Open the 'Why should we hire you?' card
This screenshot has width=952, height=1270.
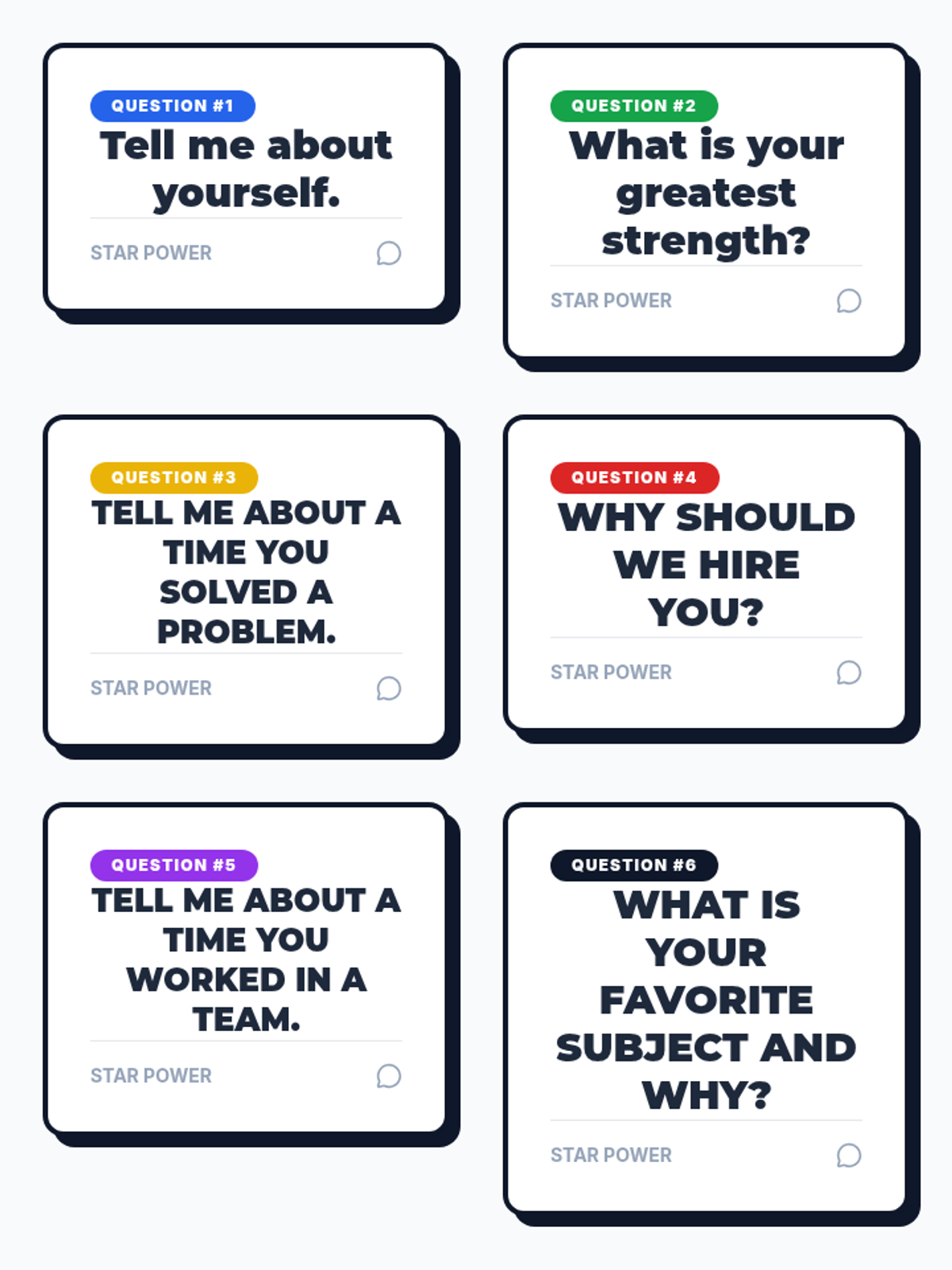706,573
